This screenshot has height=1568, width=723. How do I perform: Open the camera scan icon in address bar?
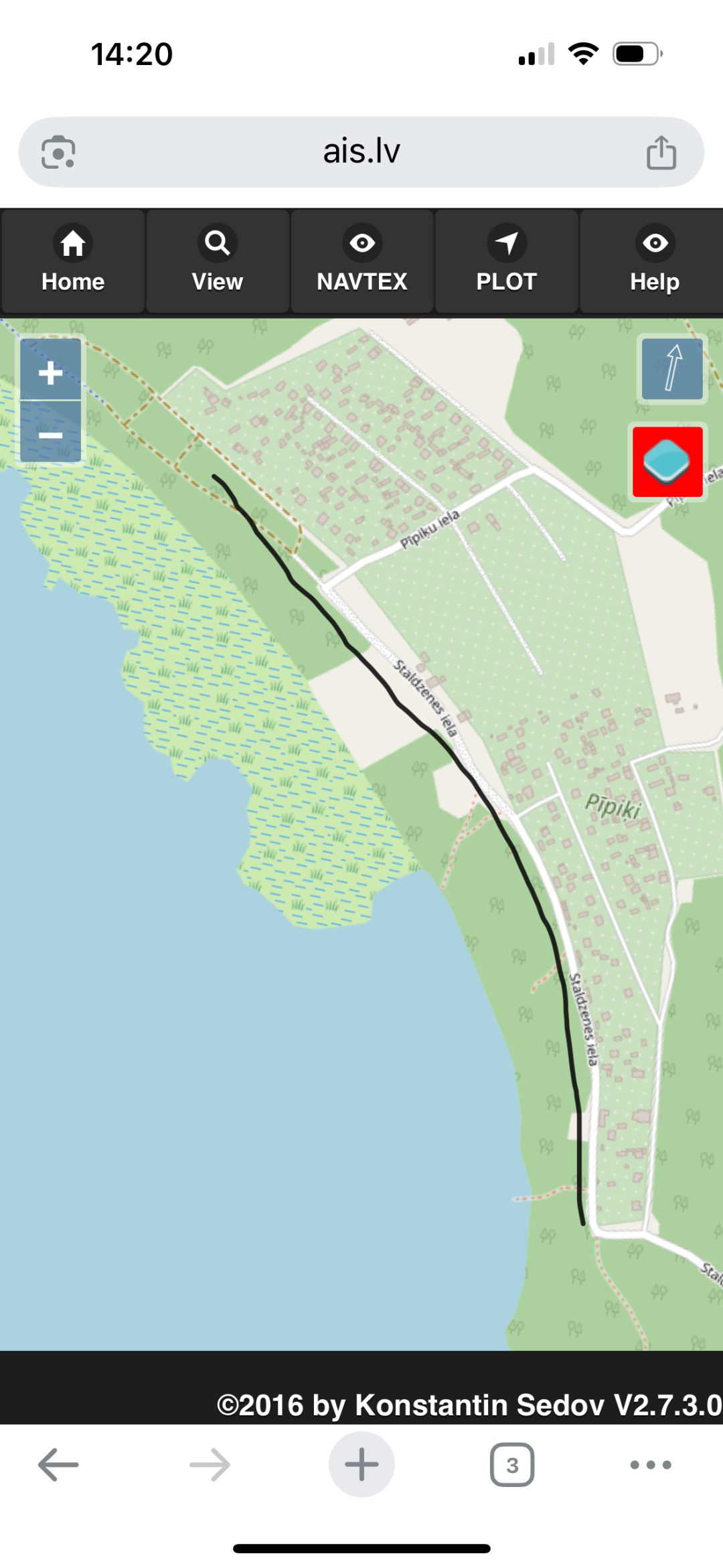(x=58, y=152)
